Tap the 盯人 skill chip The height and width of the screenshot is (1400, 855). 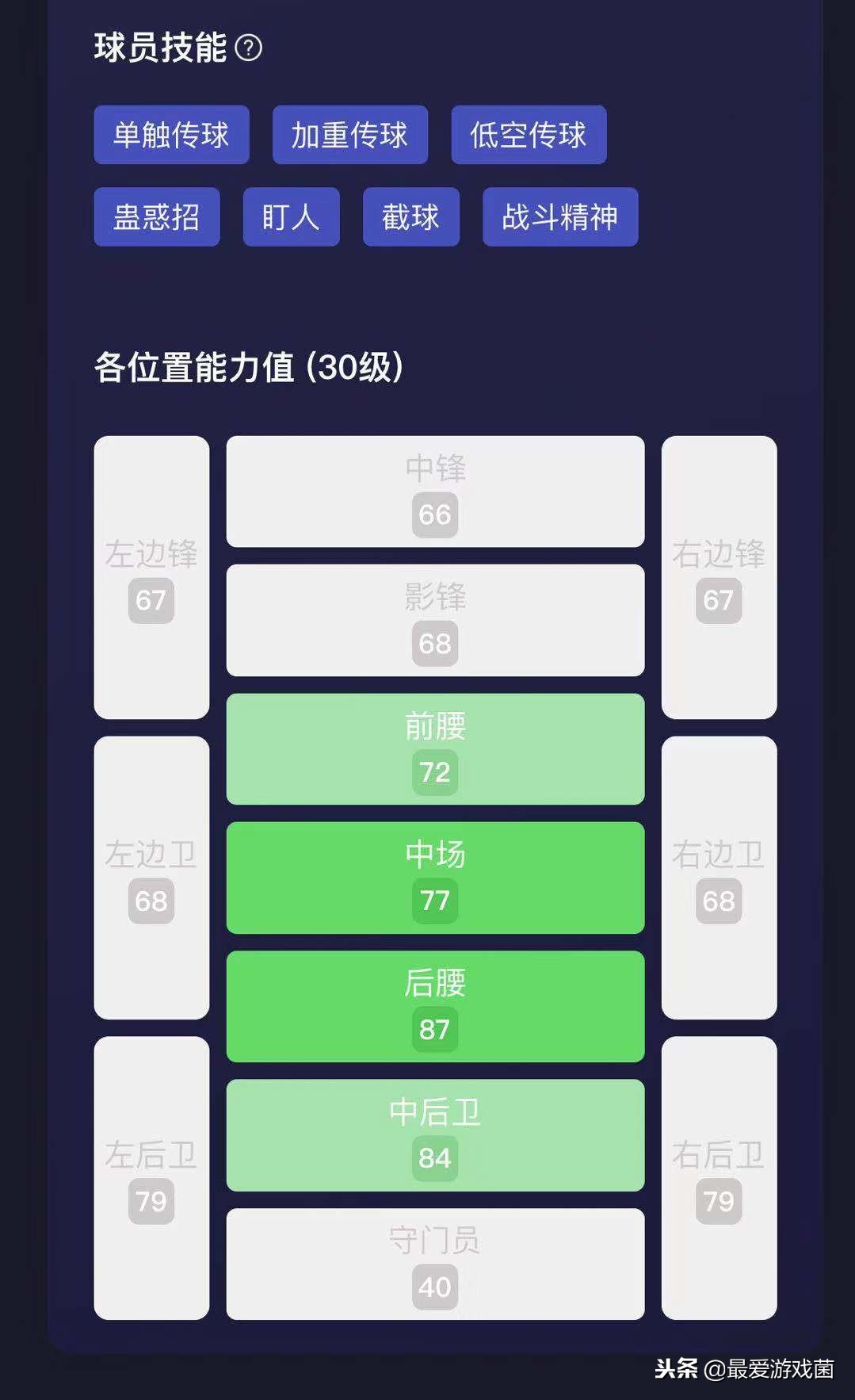pos(291,216)
